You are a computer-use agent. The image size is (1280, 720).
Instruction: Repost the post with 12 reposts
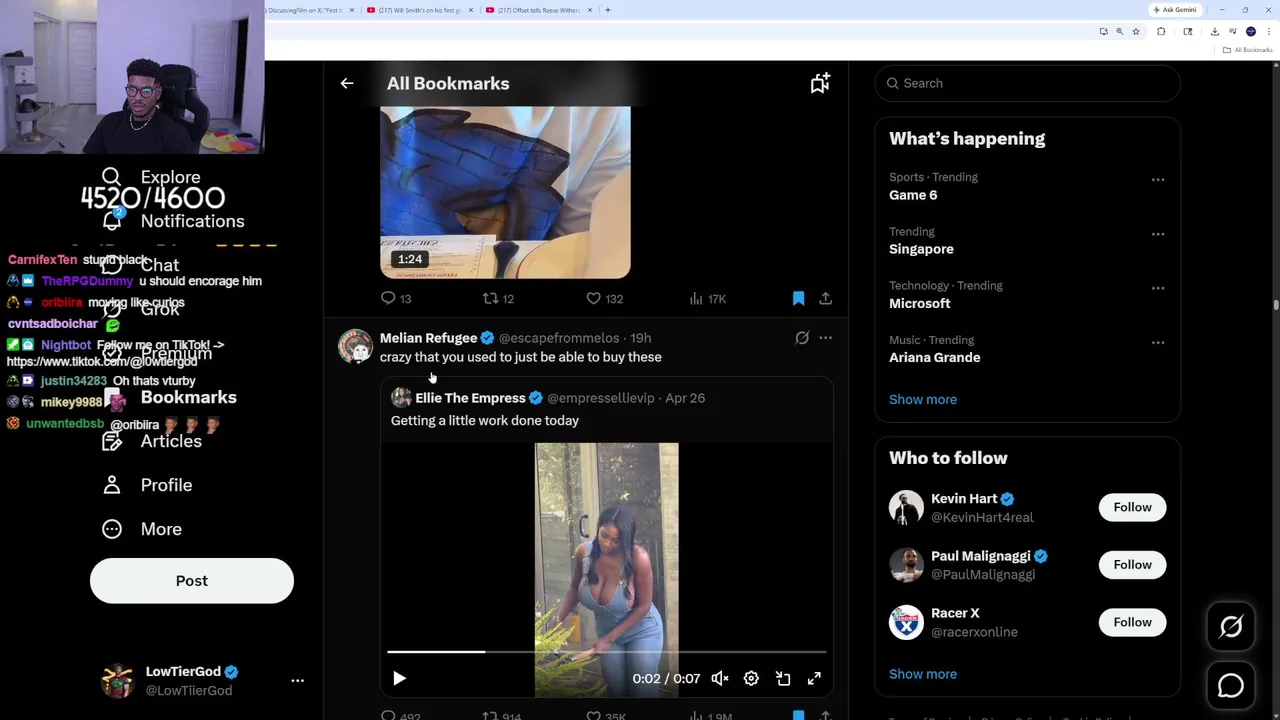tap(490, 298)
